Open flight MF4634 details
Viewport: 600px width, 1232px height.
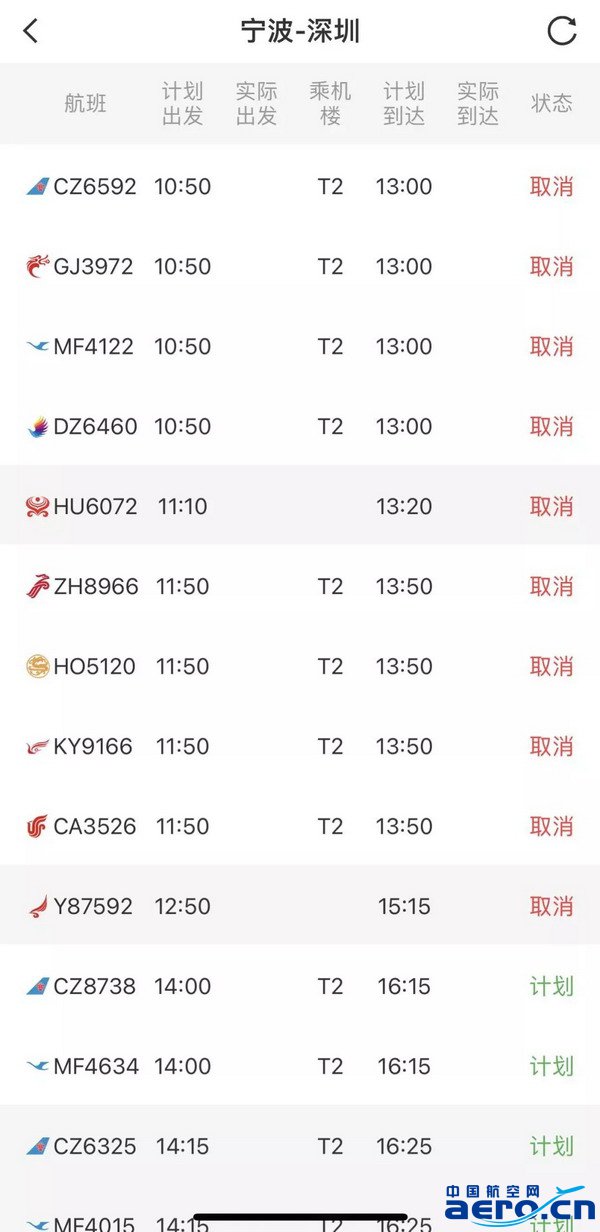point(300,1066)
